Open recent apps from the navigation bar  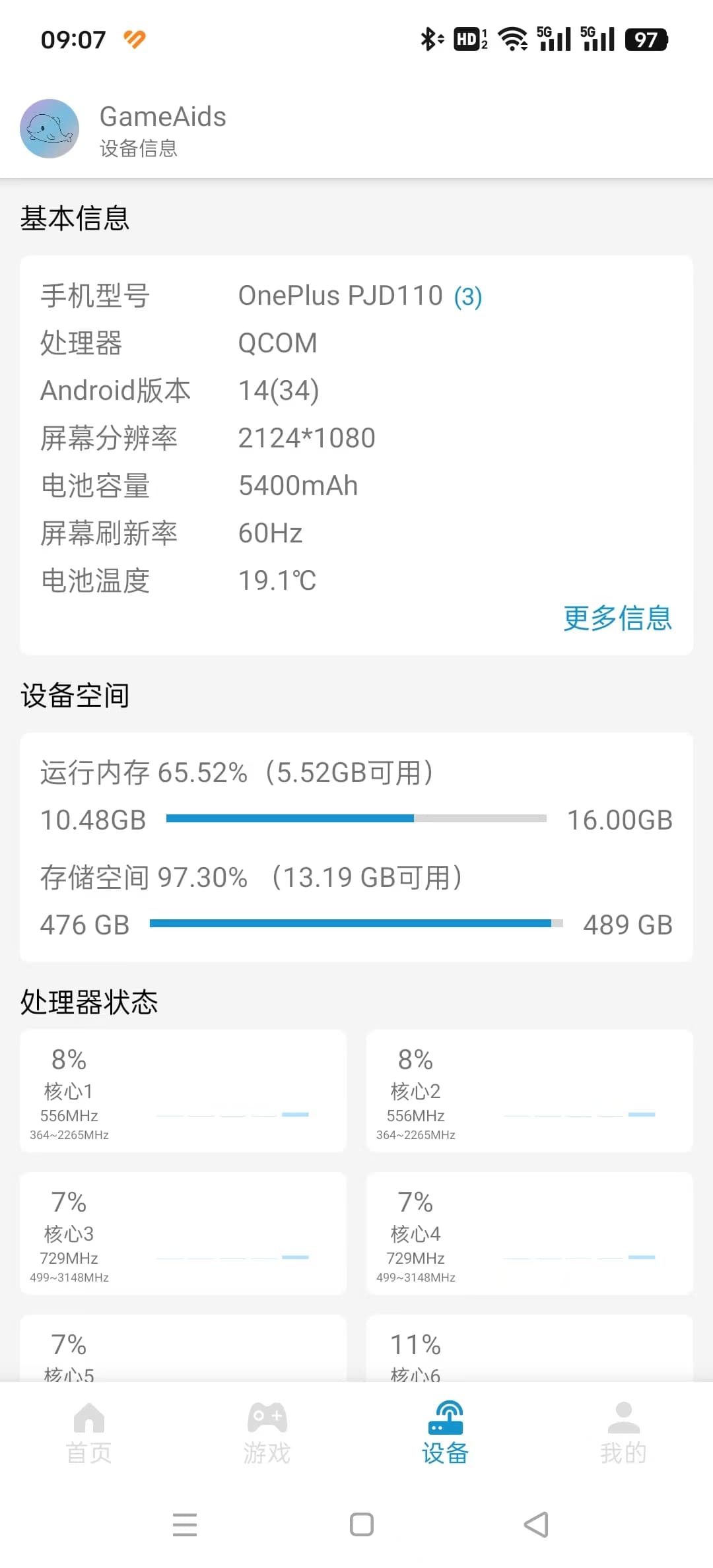click(x=185, y=1524)
